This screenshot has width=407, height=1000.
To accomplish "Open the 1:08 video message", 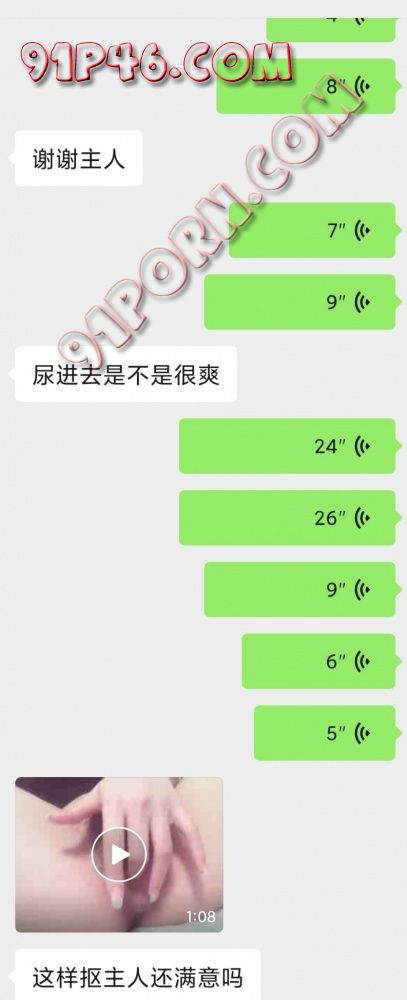I will tap(119, 855).
